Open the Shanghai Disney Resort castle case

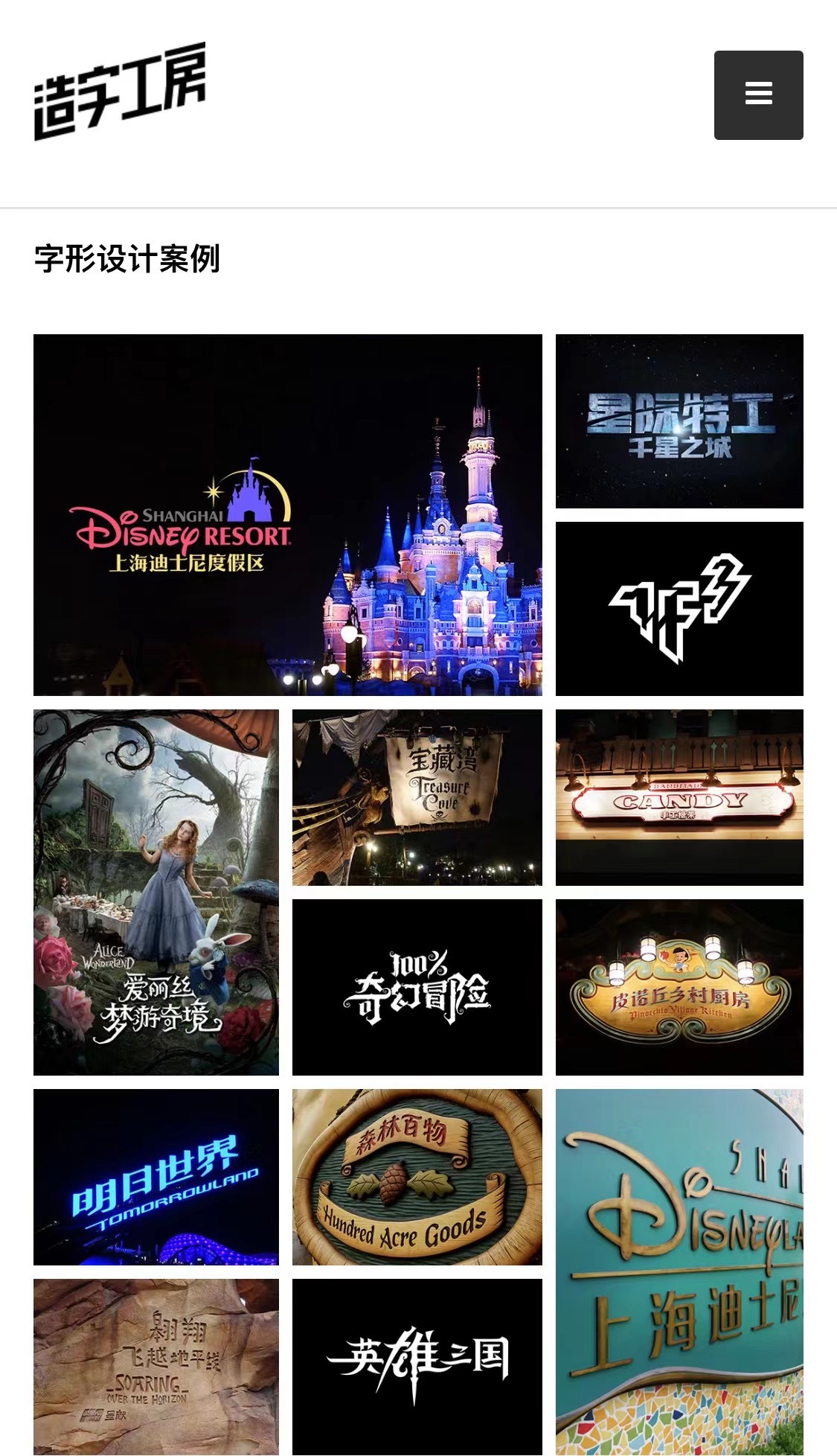click(287, 514)
